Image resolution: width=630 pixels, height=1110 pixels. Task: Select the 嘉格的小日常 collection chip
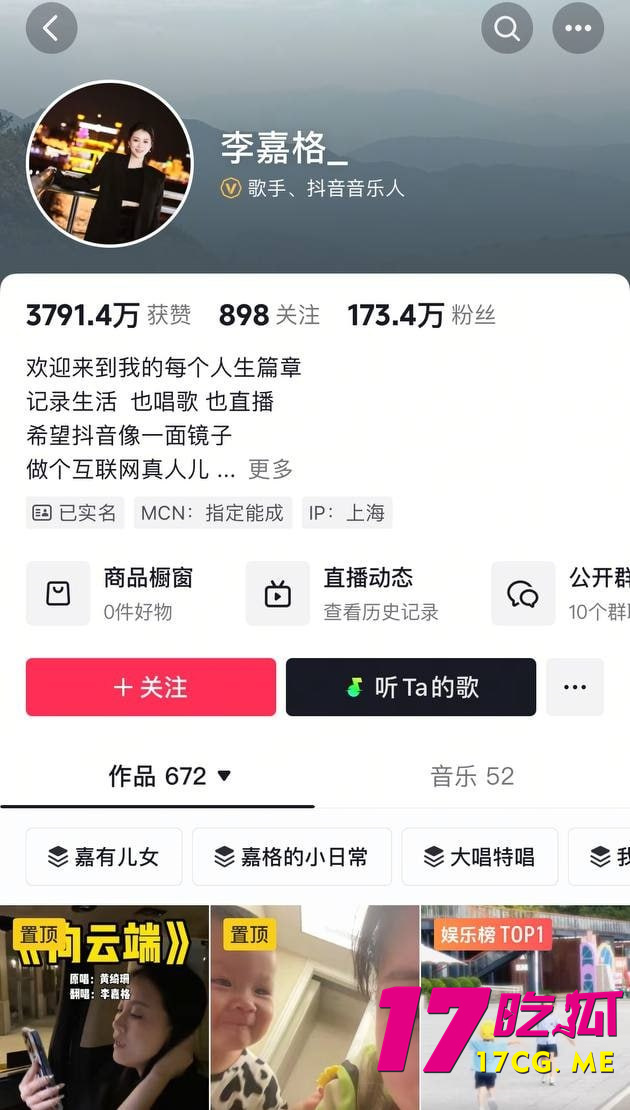(292, 857)
